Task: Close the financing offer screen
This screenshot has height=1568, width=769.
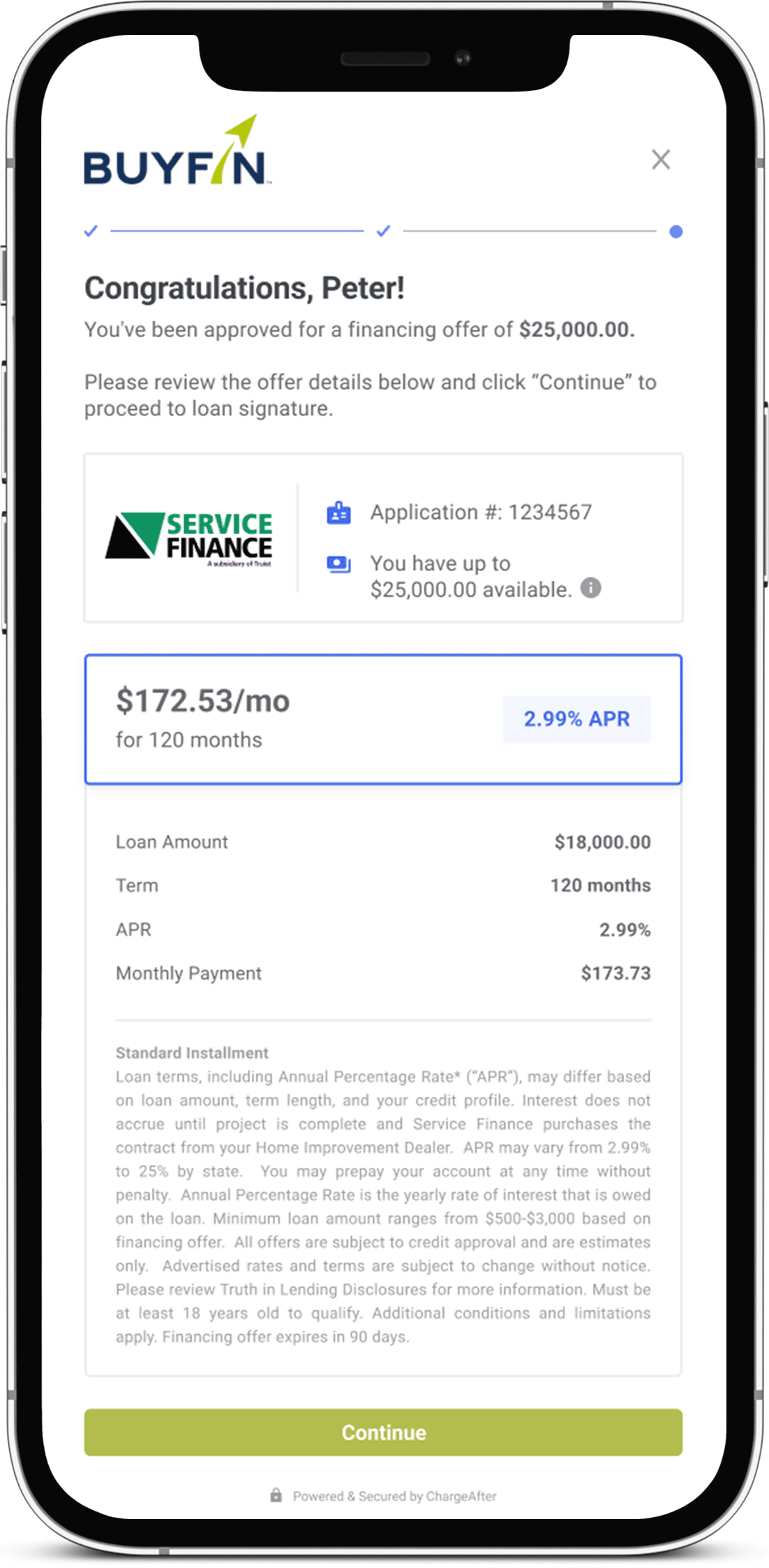Action: click(660, 159)
